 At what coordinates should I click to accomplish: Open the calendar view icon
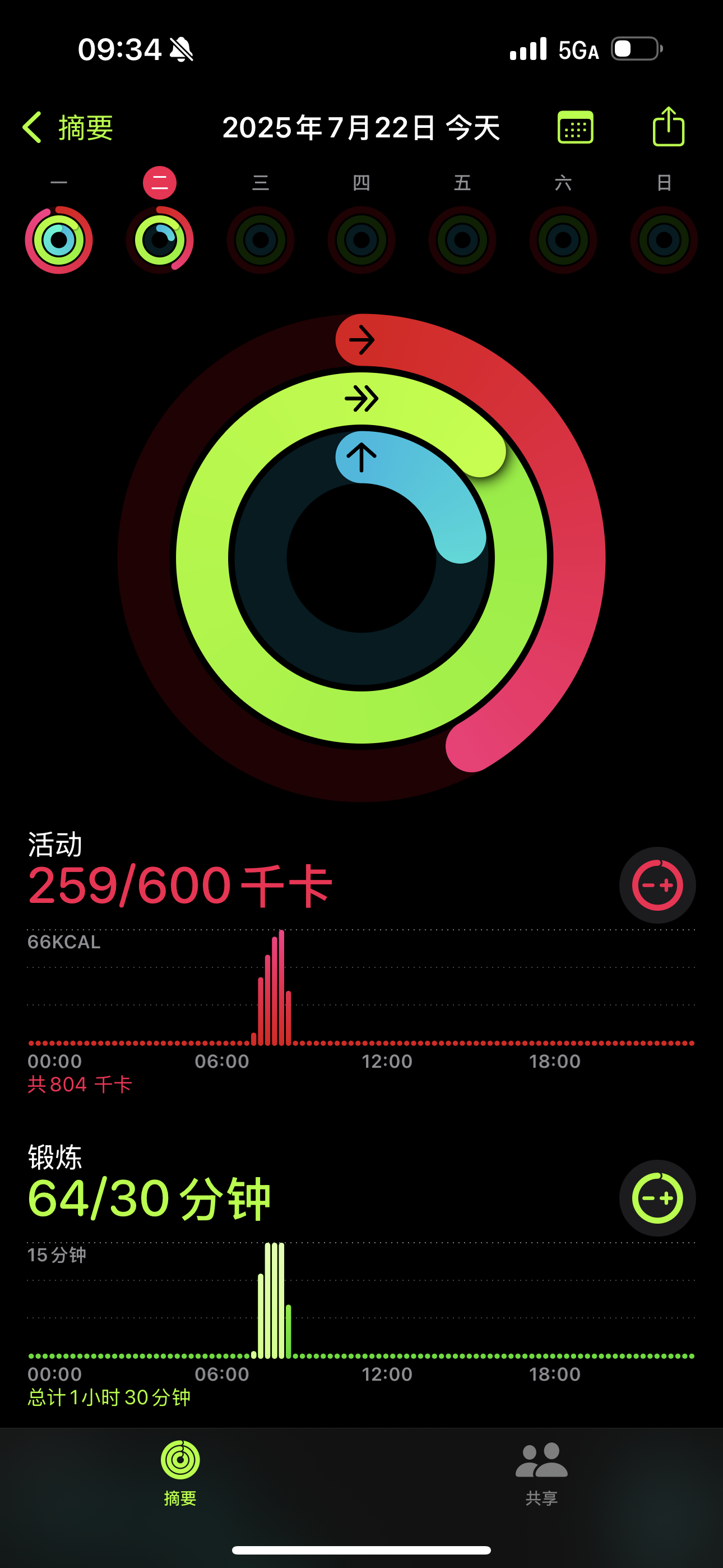coord(575,127)
